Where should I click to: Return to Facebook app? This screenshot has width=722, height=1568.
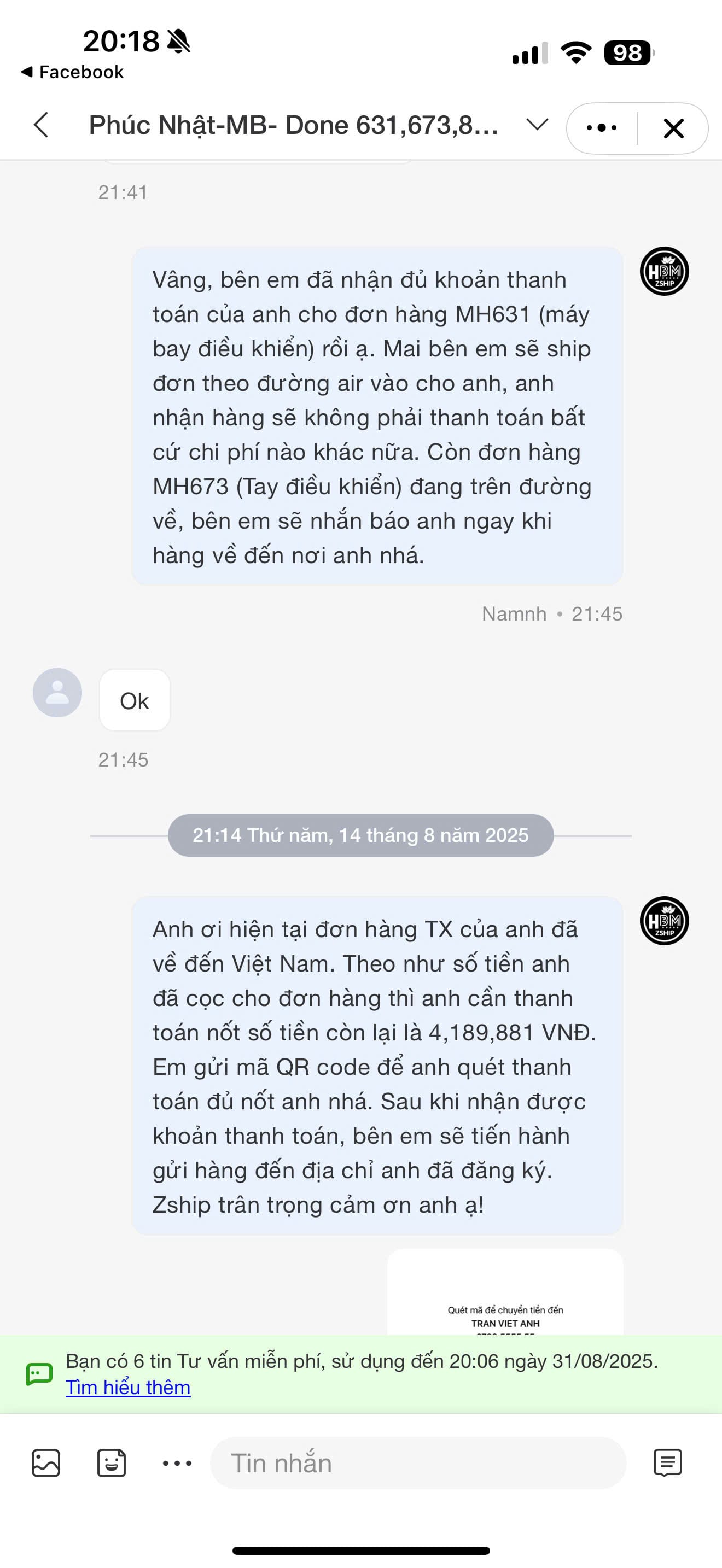(x=73, y=72)
